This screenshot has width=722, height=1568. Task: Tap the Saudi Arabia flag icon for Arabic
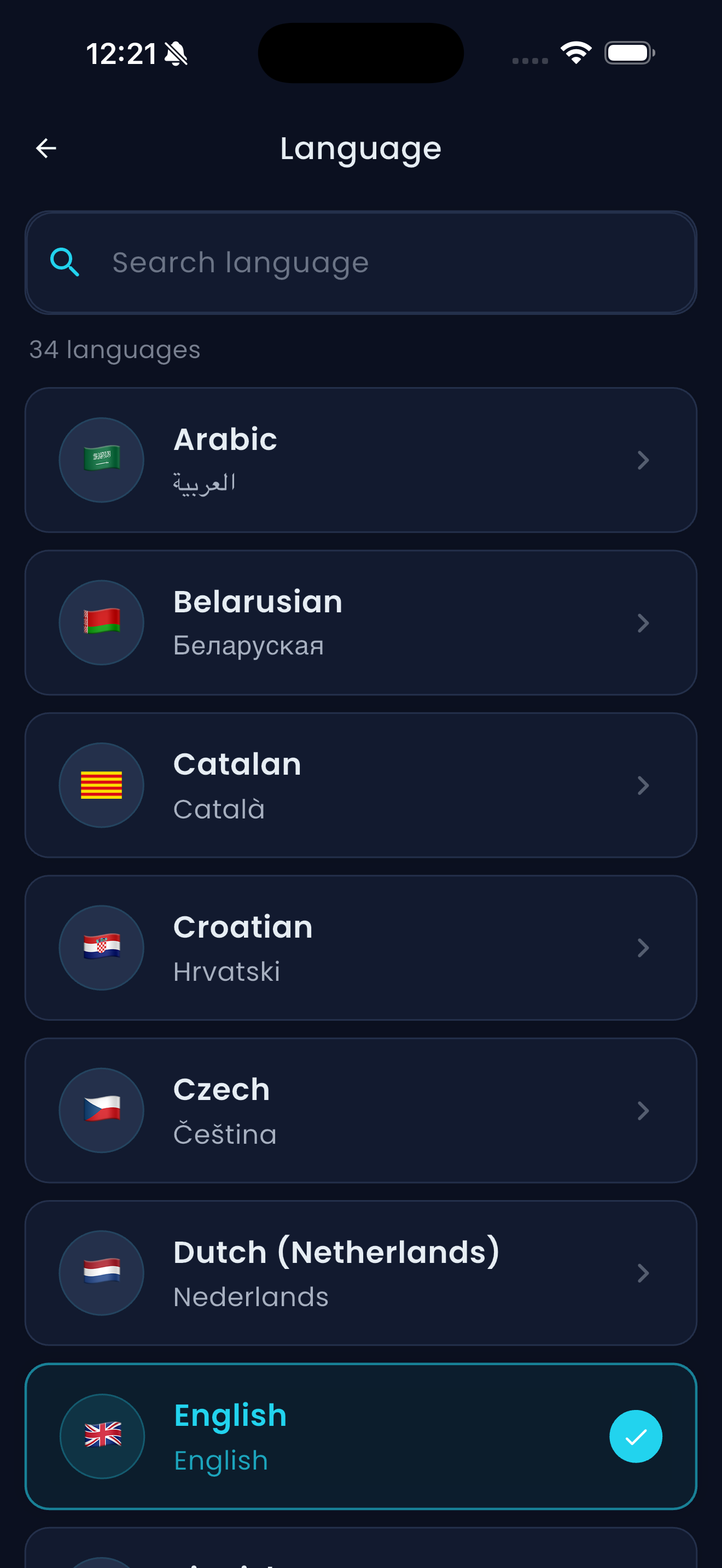101,460
